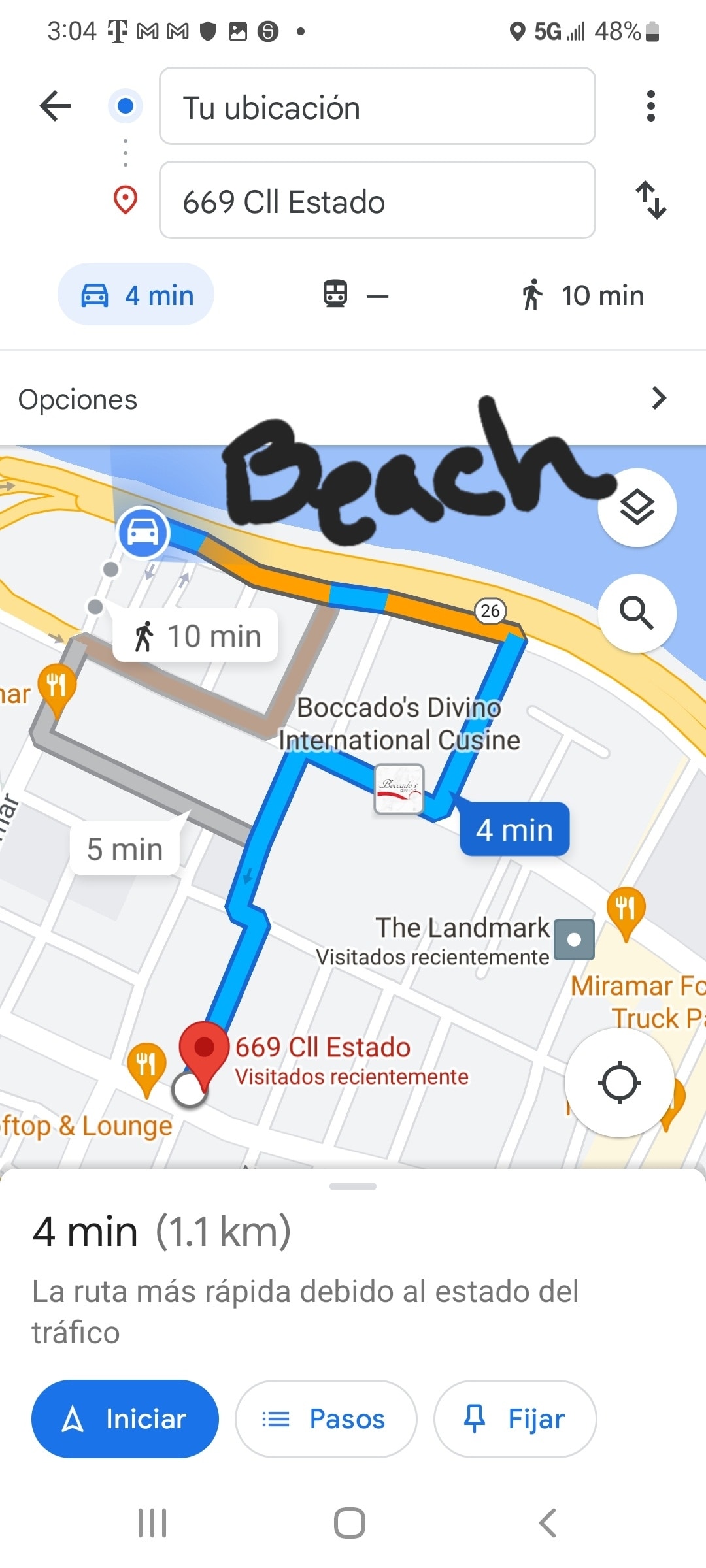Switch to the public transit tab
Image resolution: width=706 pixels, height=1568 pixels.
point(354,295)
